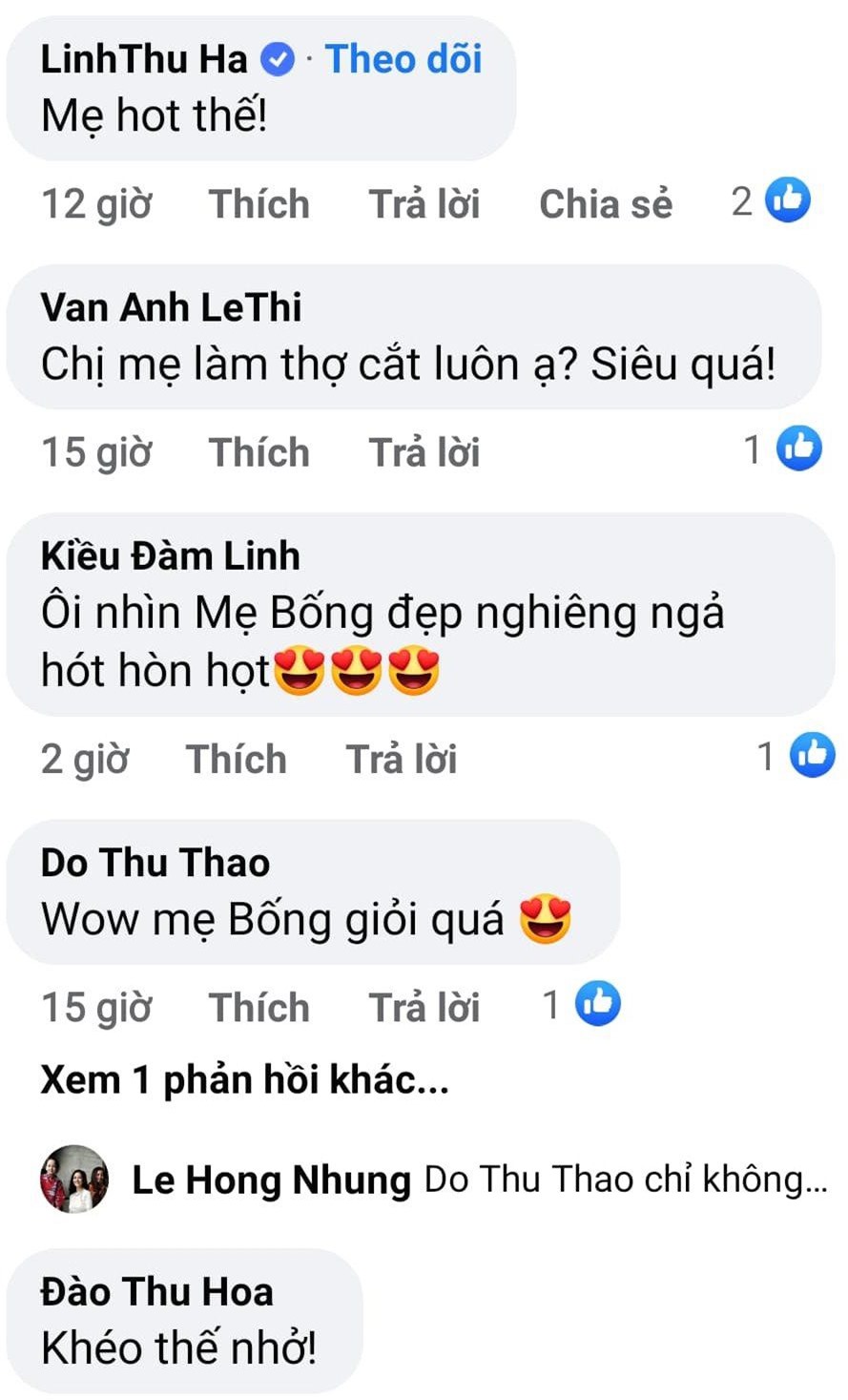This screenshot has height=1400, width=848.
Task: Reply to Do Thu Thao's comment
Action: tap(424, 1008)
